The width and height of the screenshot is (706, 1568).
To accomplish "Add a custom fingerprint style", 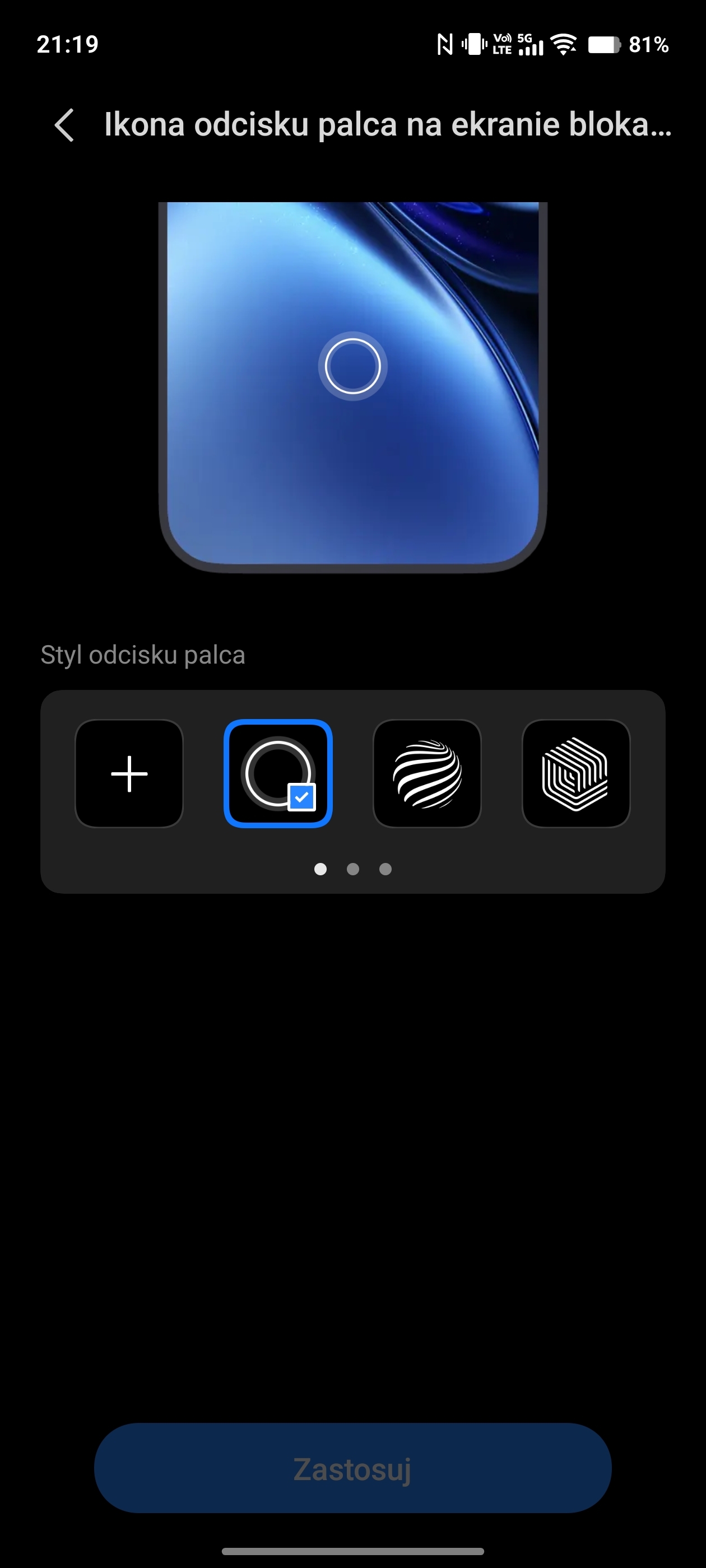I will point(129,774).
